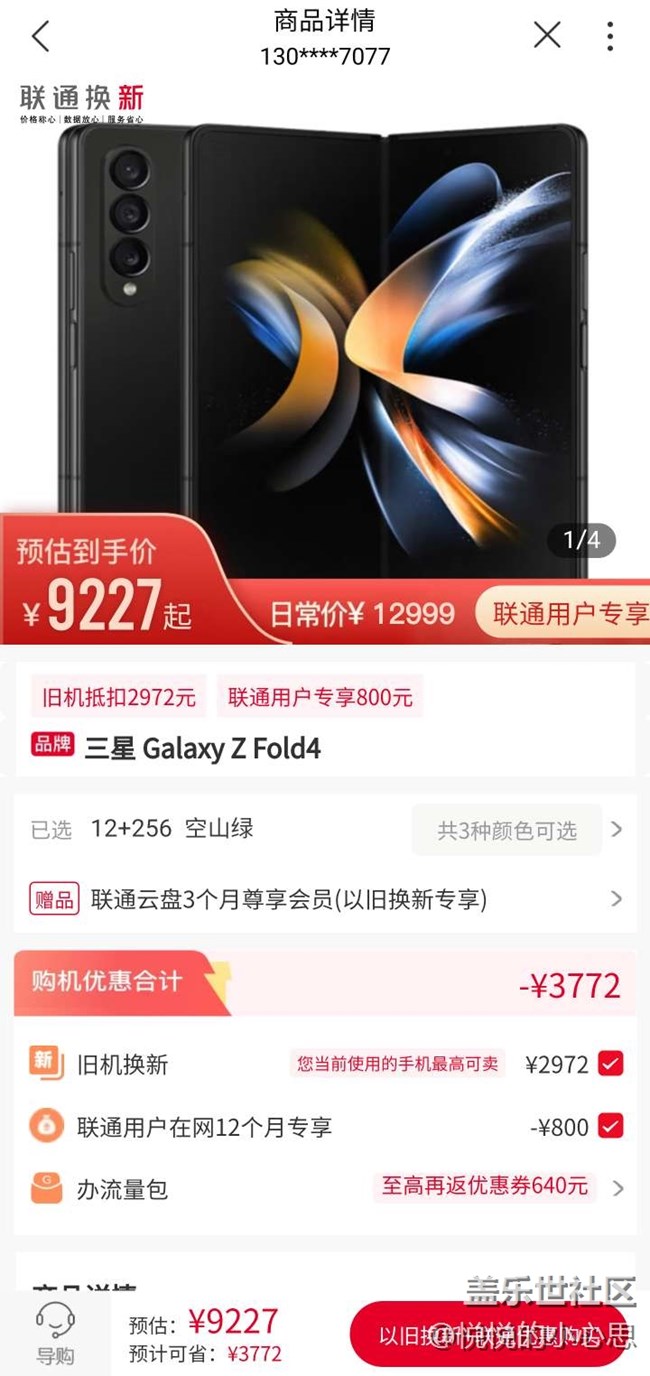Close the product details page
The image size is (650, 1376).
tap(547, 36)
